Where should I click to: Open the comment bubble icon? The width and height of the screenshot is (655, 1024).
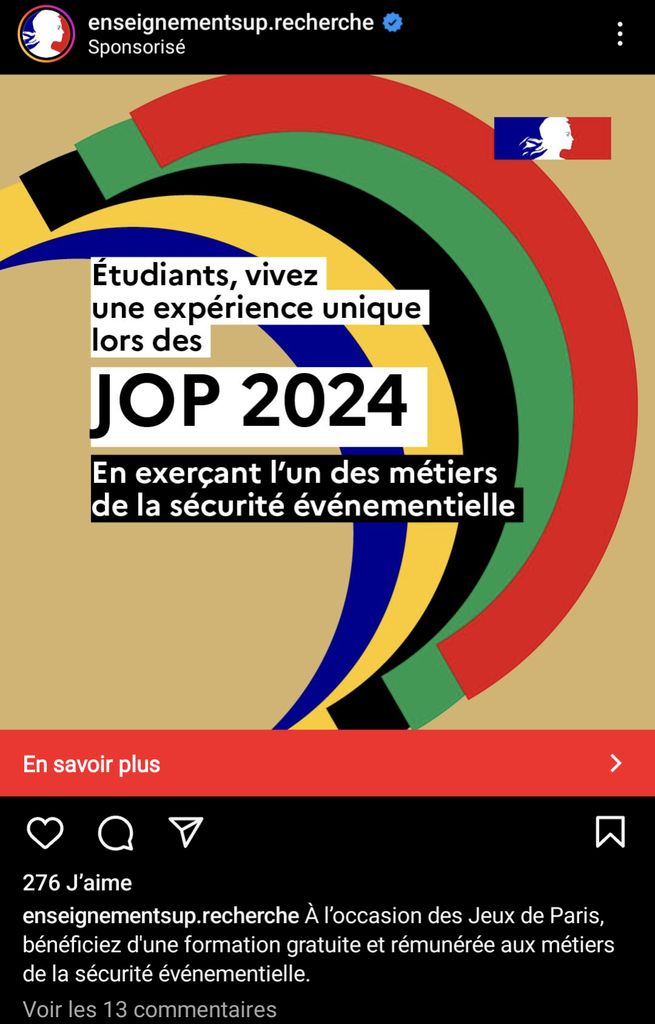pos(116,832)
